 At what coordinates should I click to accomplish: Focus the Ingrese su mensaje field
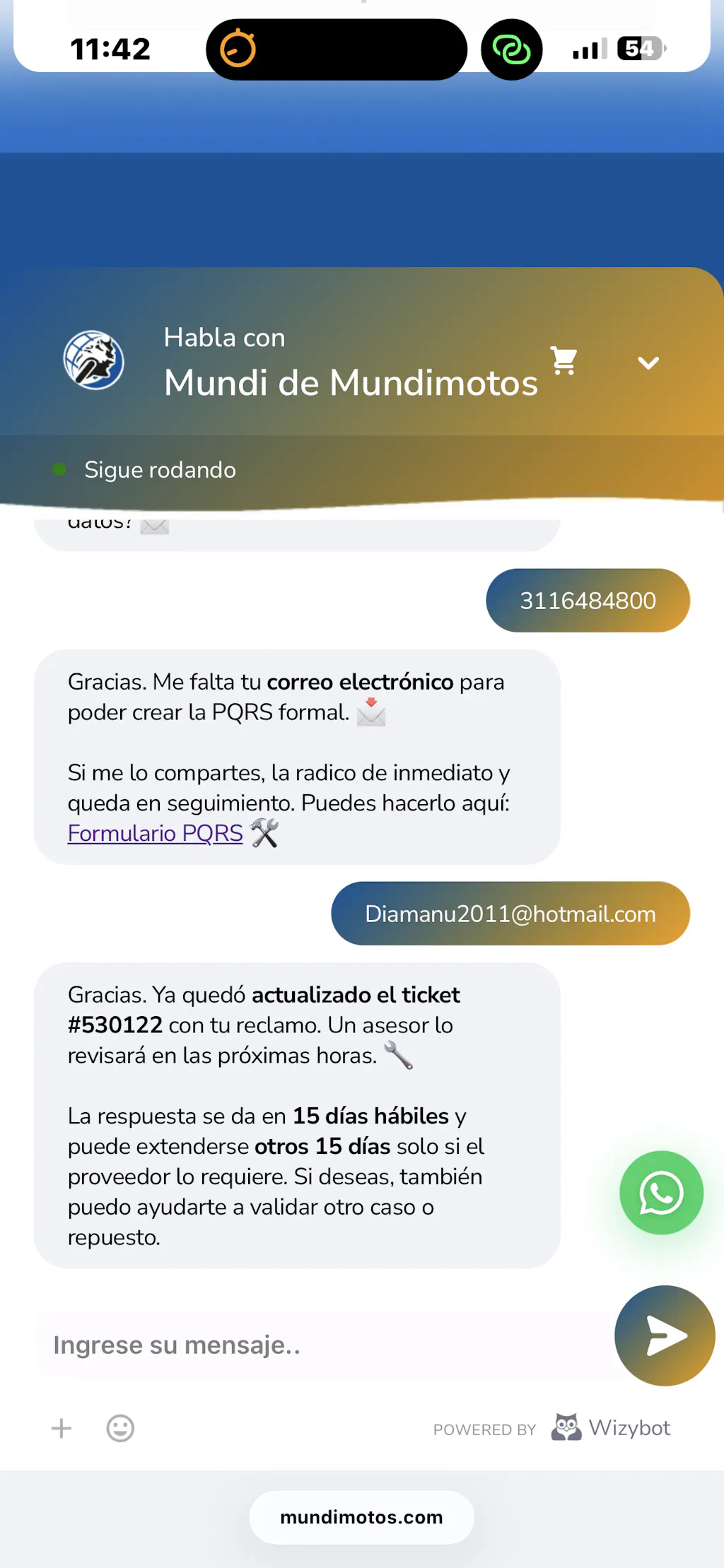(325, 1345)
